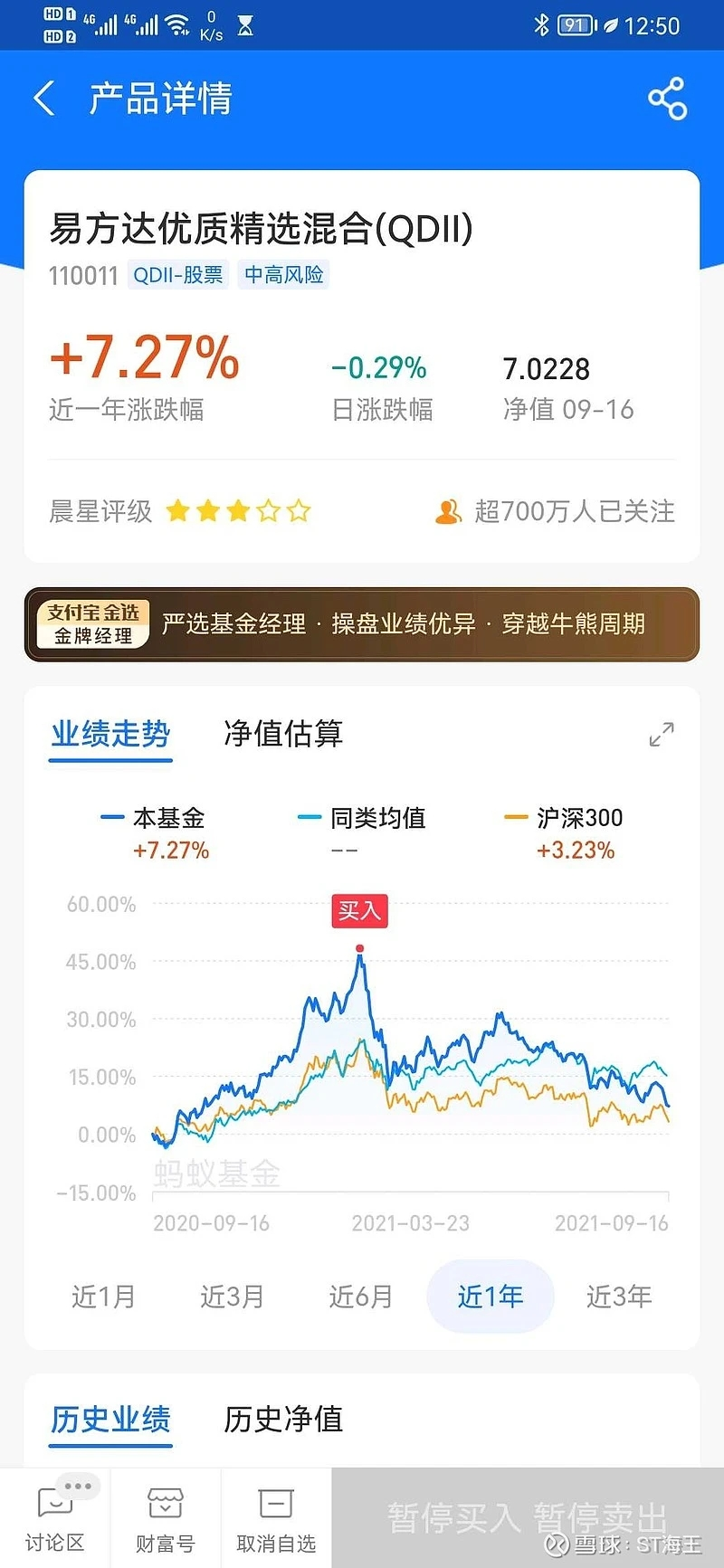The height and width of the screenshot is (1568, 724).
Task: Select the 近3月 time range
Action: (x=232, y=1297)
